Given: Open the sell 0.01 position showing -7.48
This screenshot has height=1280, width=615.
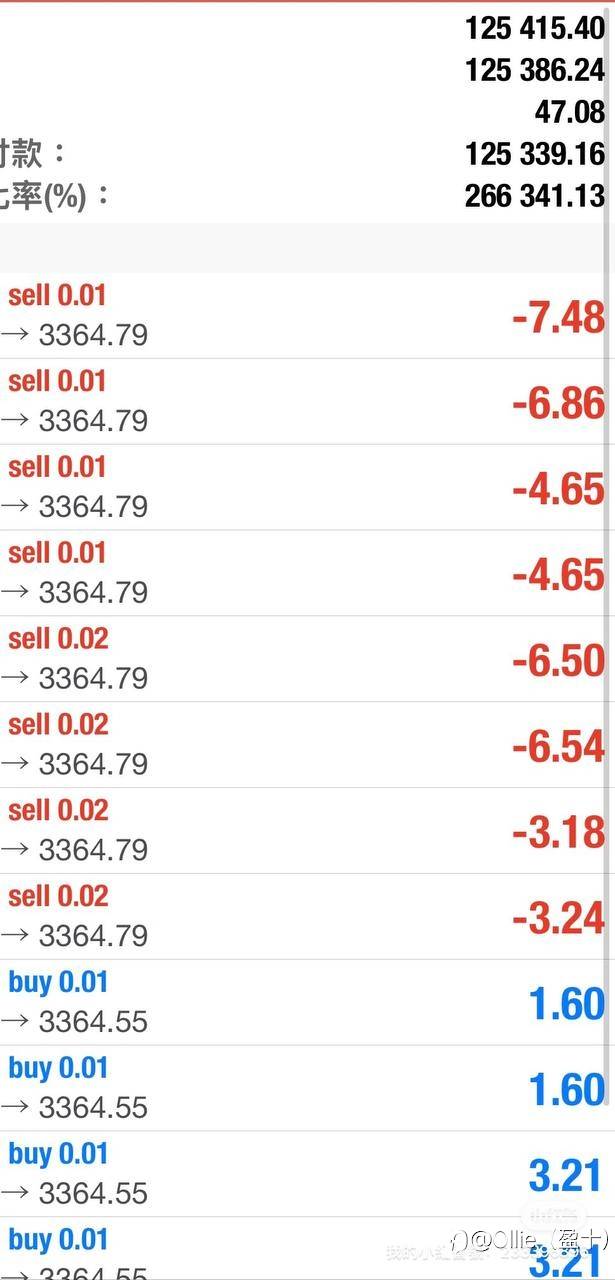Looking at the screenshot, I should [307, 316].
